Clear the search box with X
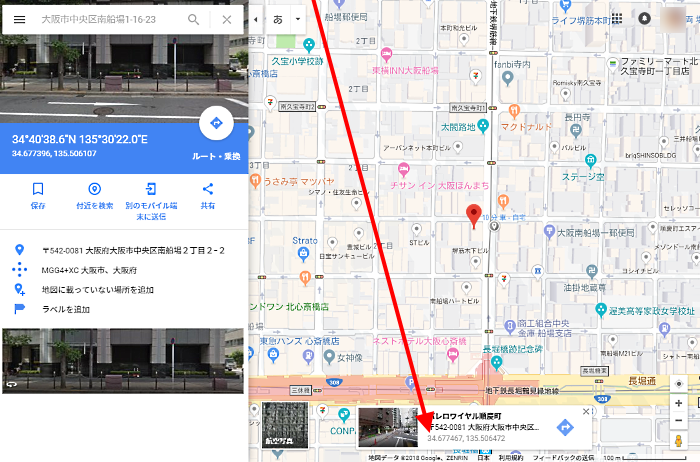 coord(227,19)
